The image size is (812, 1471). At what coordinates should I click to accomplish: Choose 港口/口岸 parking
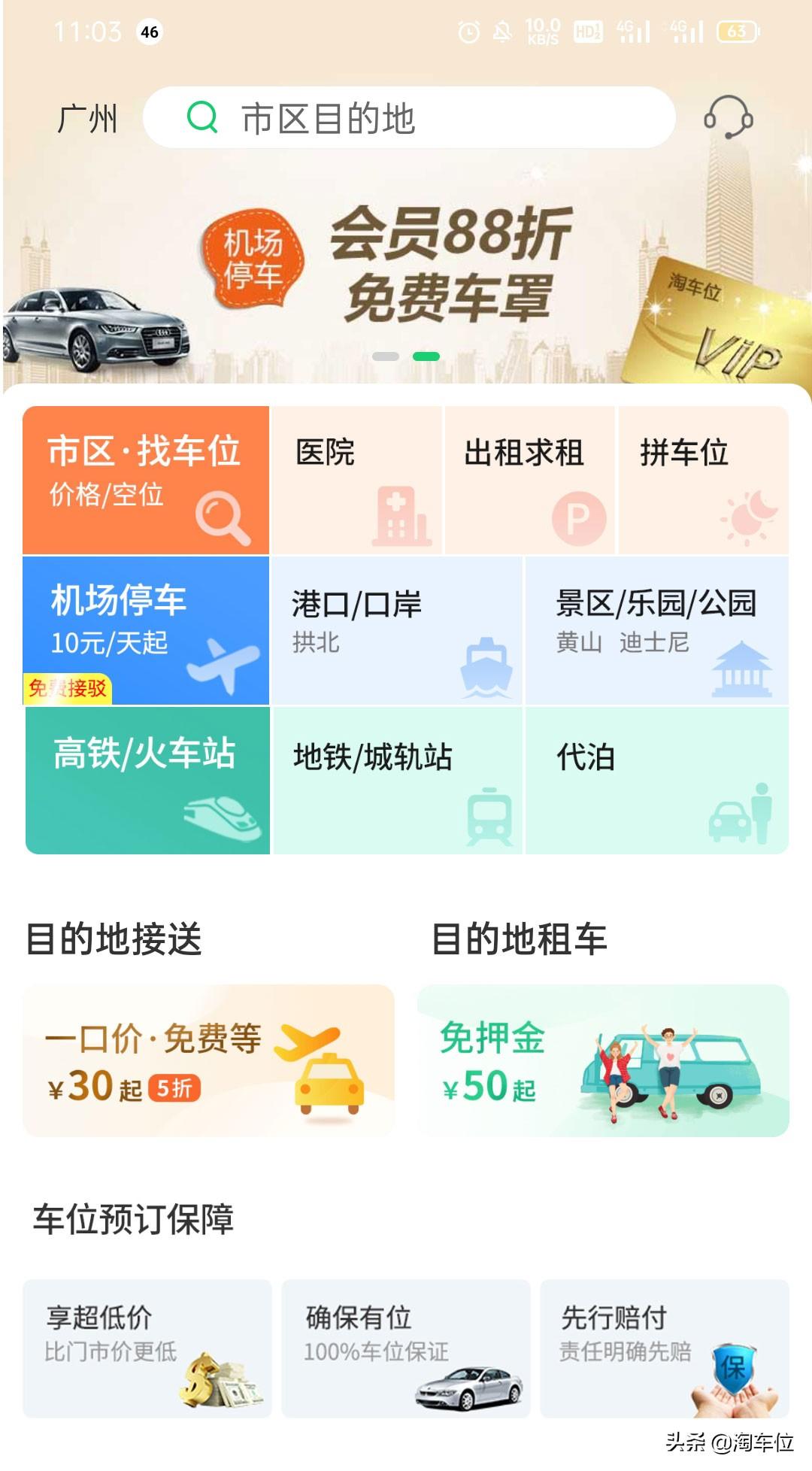(x=397, y=630)
